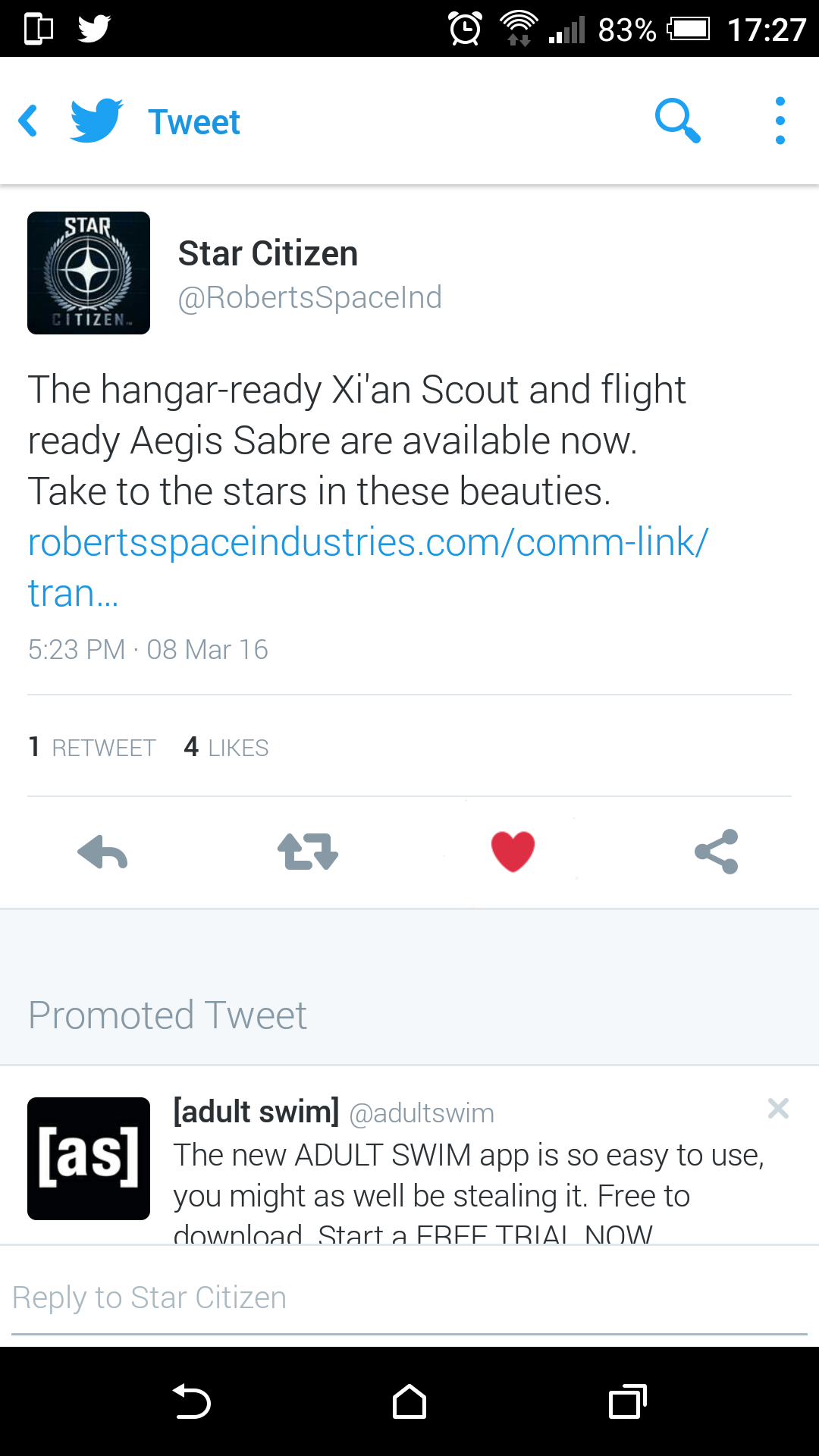The width and height of the screenshot is (819, 1456).
Task: Open Star Citizen profile picture
Action: pyautogui.click(x=89, y=273)
